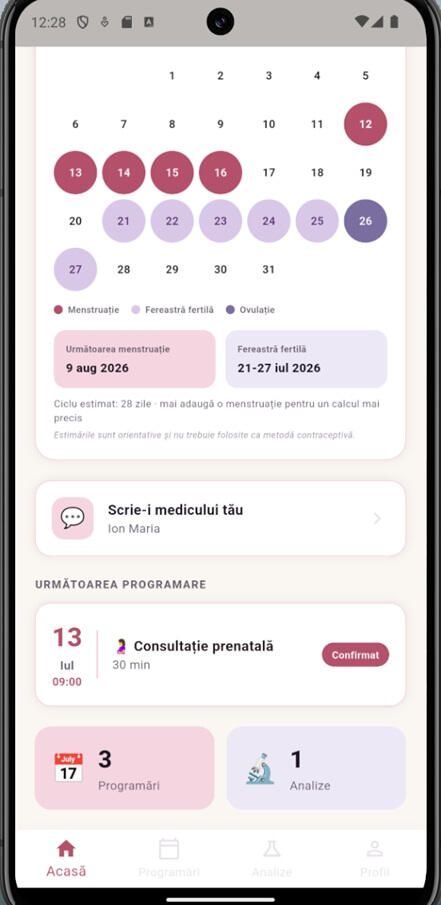Open Scrie-i medicului tău card
The width and height of the screenshot is (441, 905).
[220, 518]
